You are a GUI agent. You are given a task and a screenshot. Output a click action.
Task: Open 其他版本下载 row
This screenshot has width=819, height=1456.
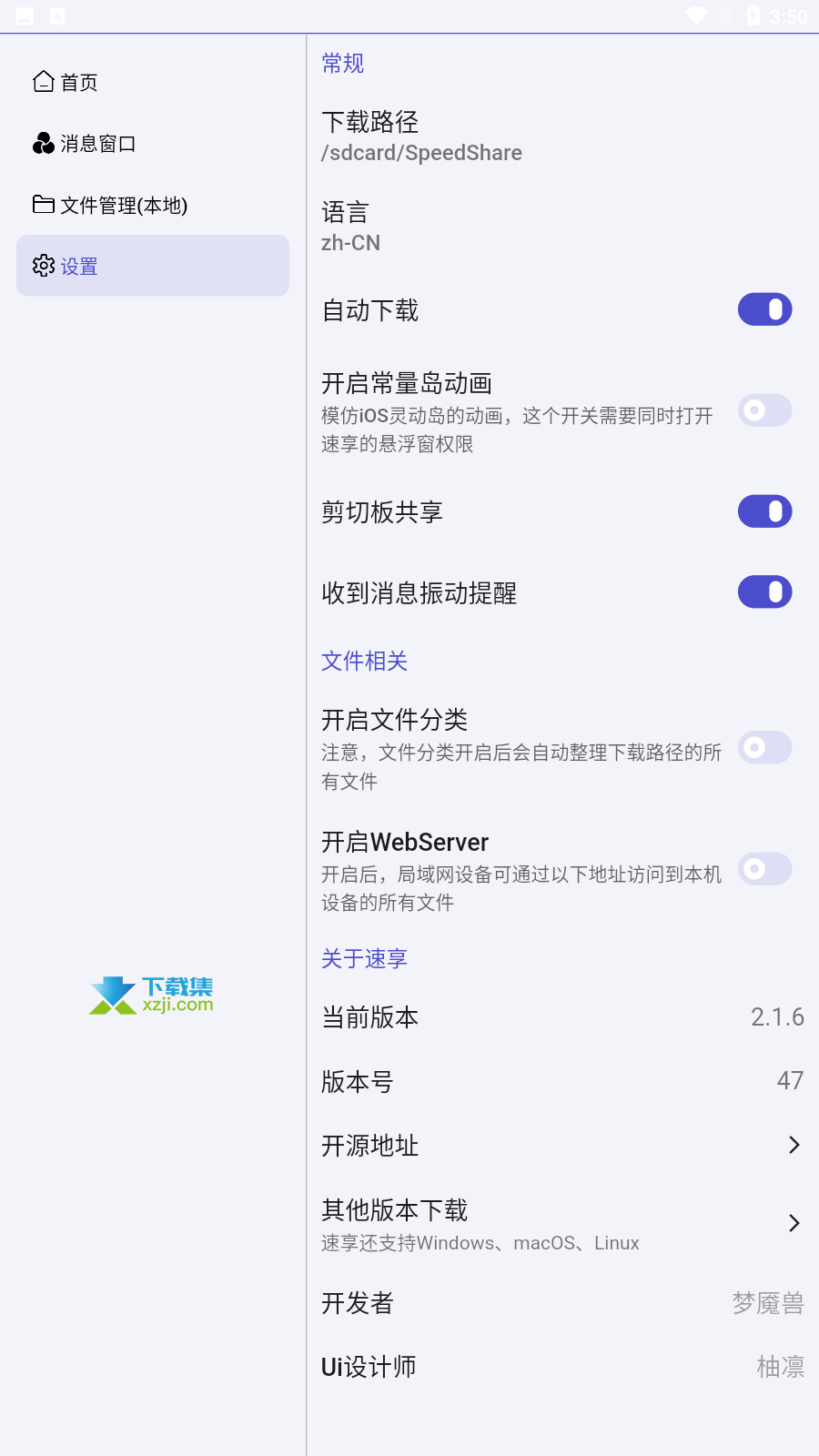click(x=562, y=1224)
